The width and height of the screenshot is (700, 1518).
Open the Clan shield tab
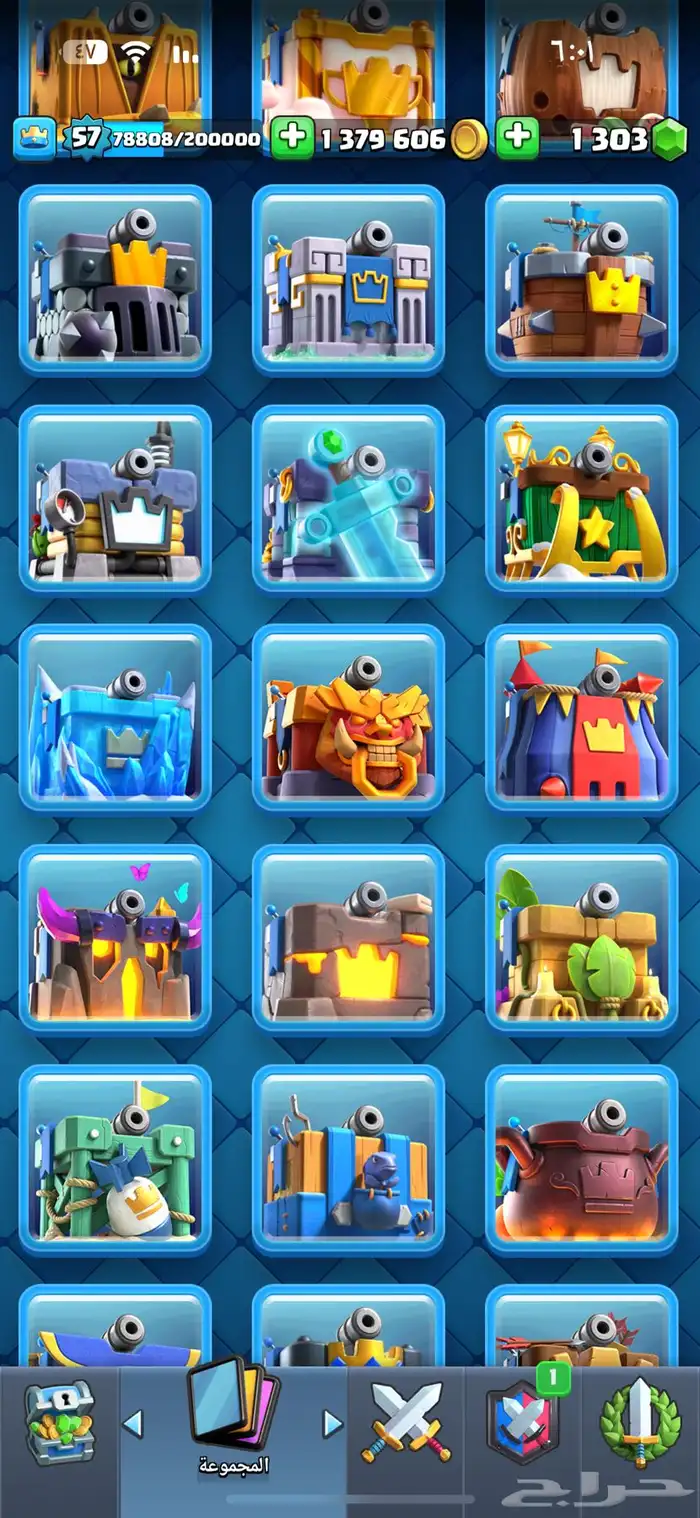pyautogui.click(x=523, y=1422)
